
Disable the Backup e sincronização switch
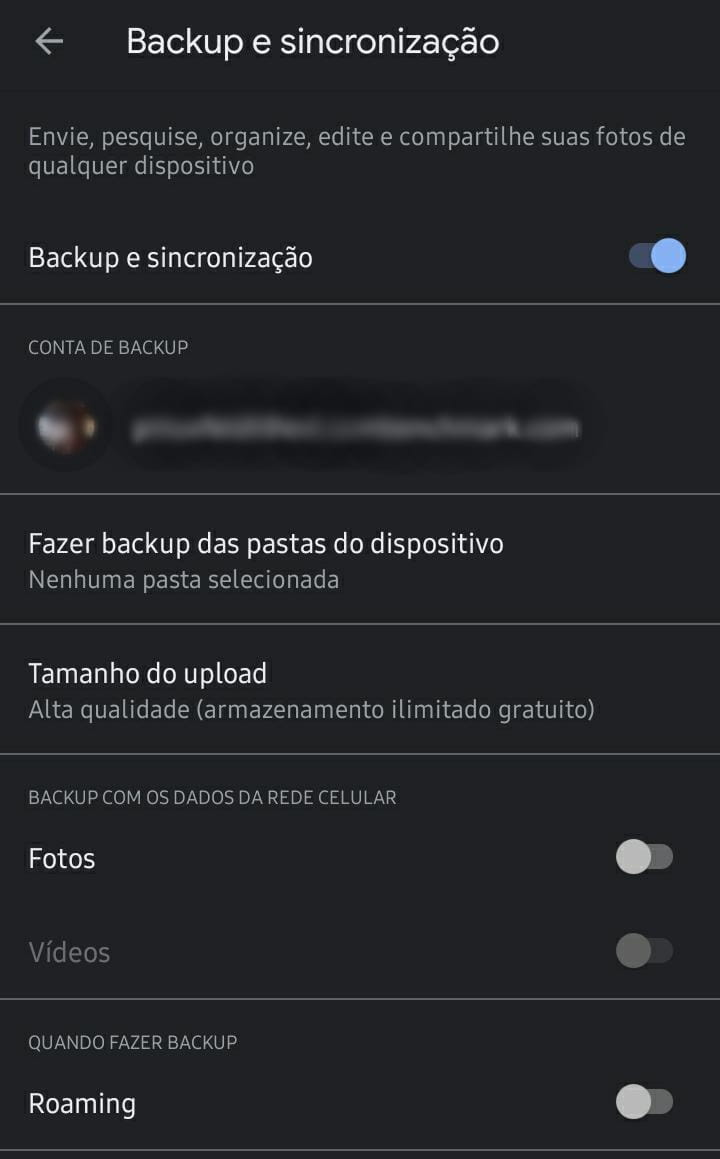pos(655,257)
